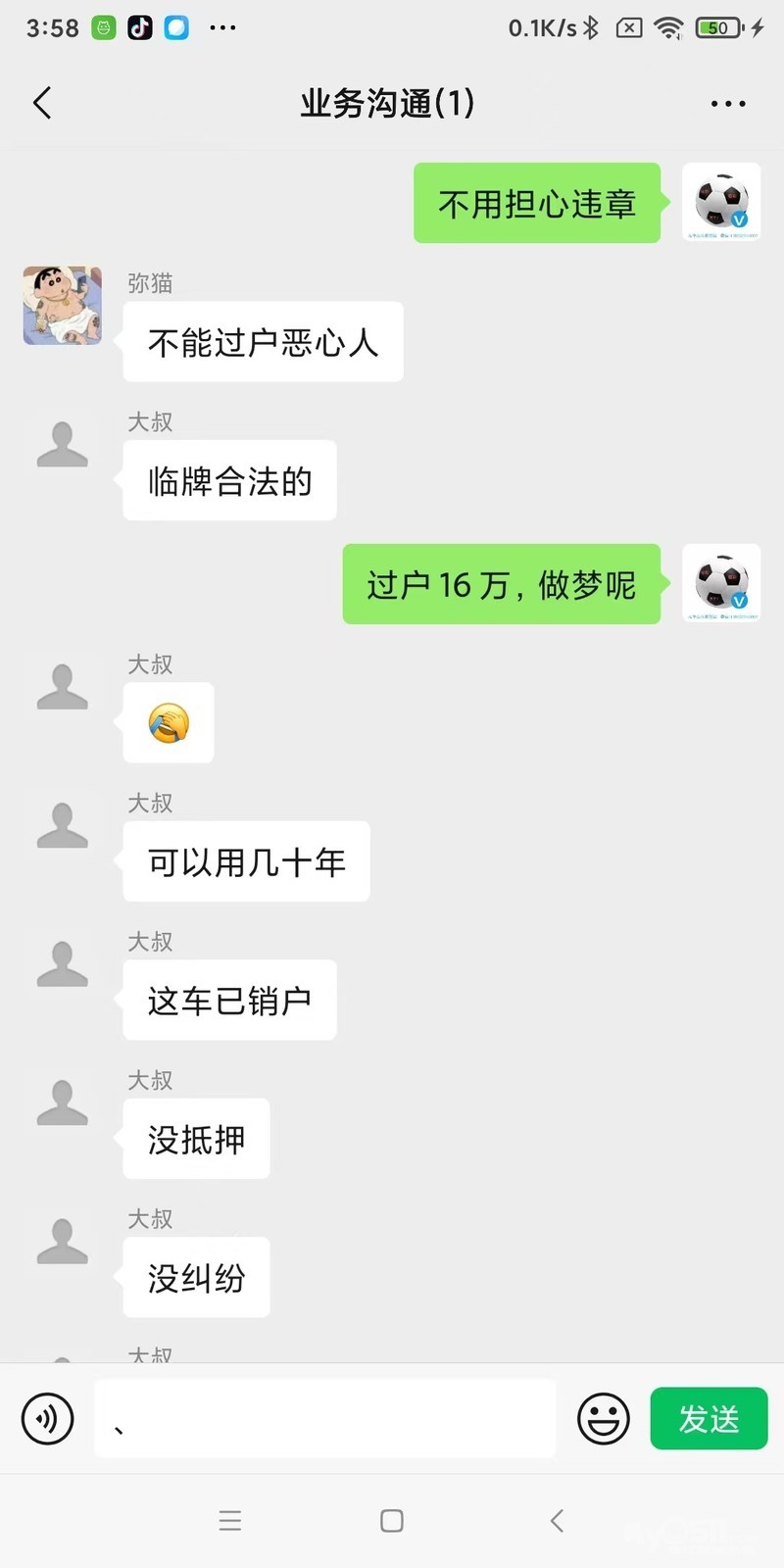Screen dimensions: 784x1568
Task: Switch to voice input mode
Action: click(x=47, y=1418)
